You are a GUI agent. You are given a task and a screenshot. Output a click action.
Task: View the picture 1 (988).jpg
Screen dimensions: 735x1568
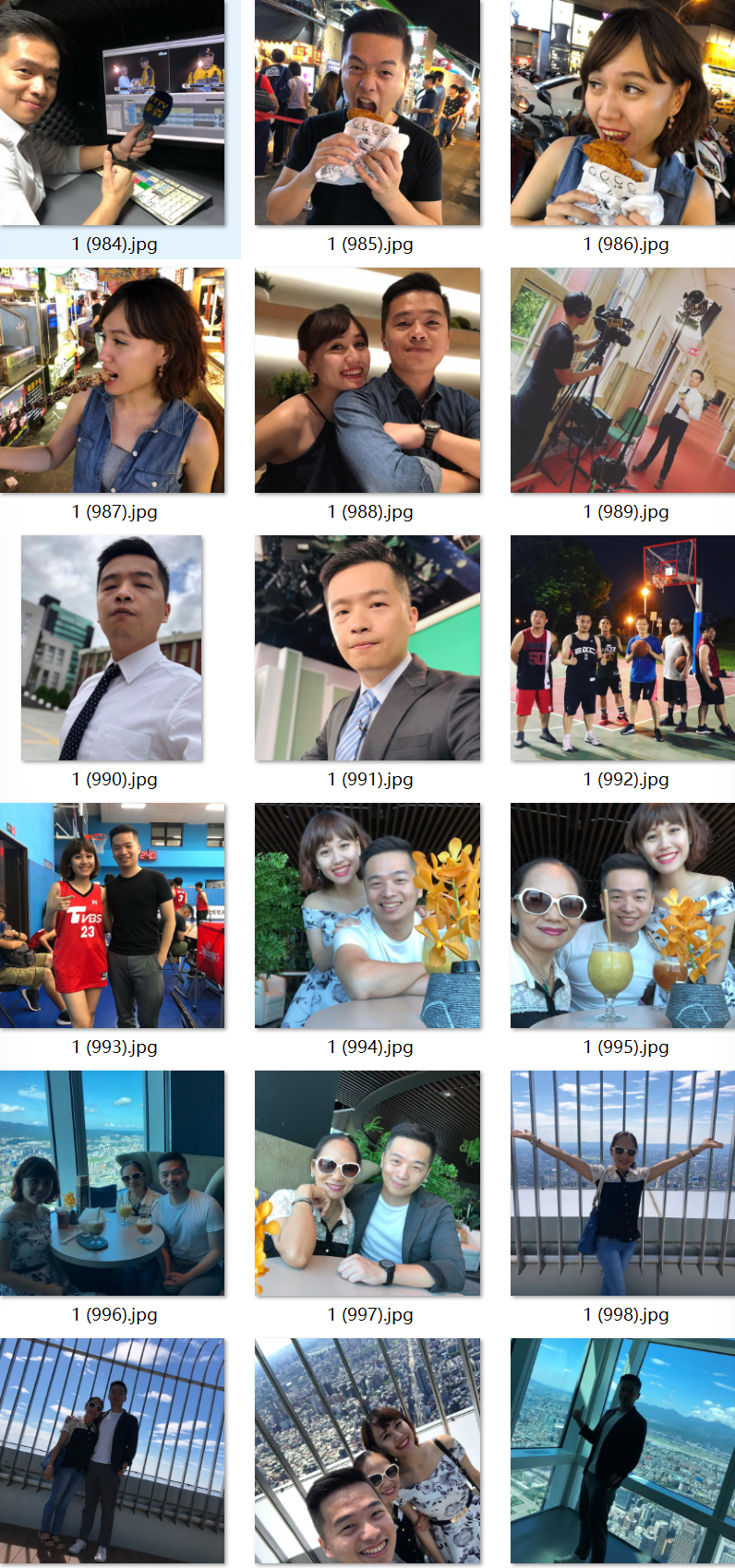pos(367,380)
